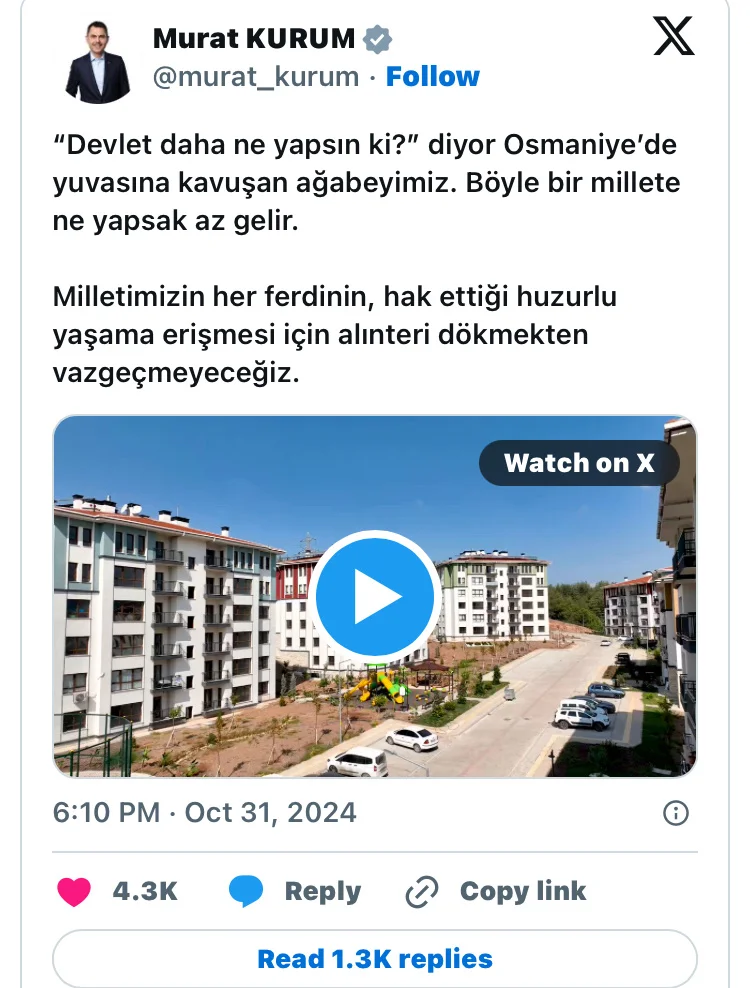The height and width of the screenshot is (988, 750).
Task: Follow Murat KURUM
Action: (432, 77)
